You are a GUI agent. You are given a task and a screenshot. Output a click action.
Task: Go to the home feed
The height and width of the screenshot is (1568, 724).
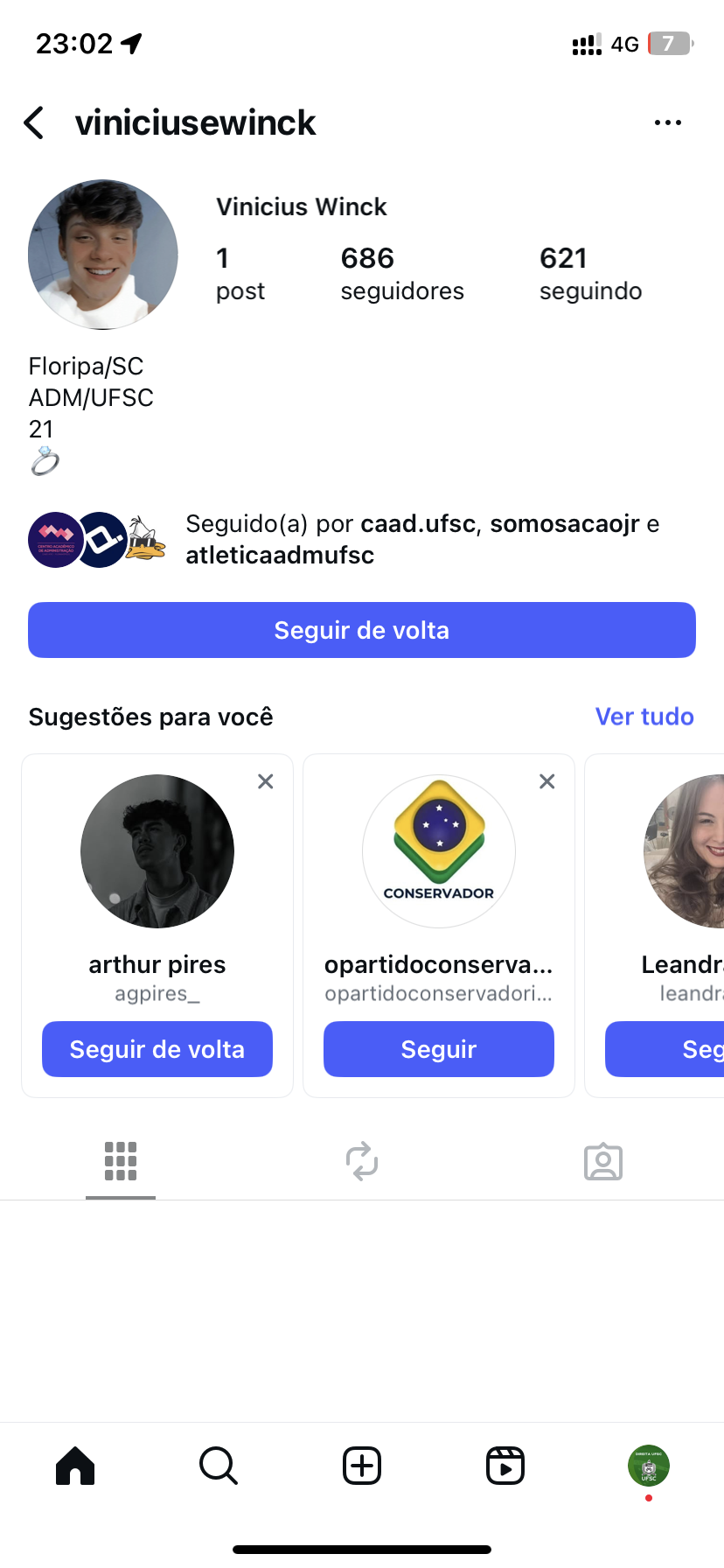tap(75, 1466)
